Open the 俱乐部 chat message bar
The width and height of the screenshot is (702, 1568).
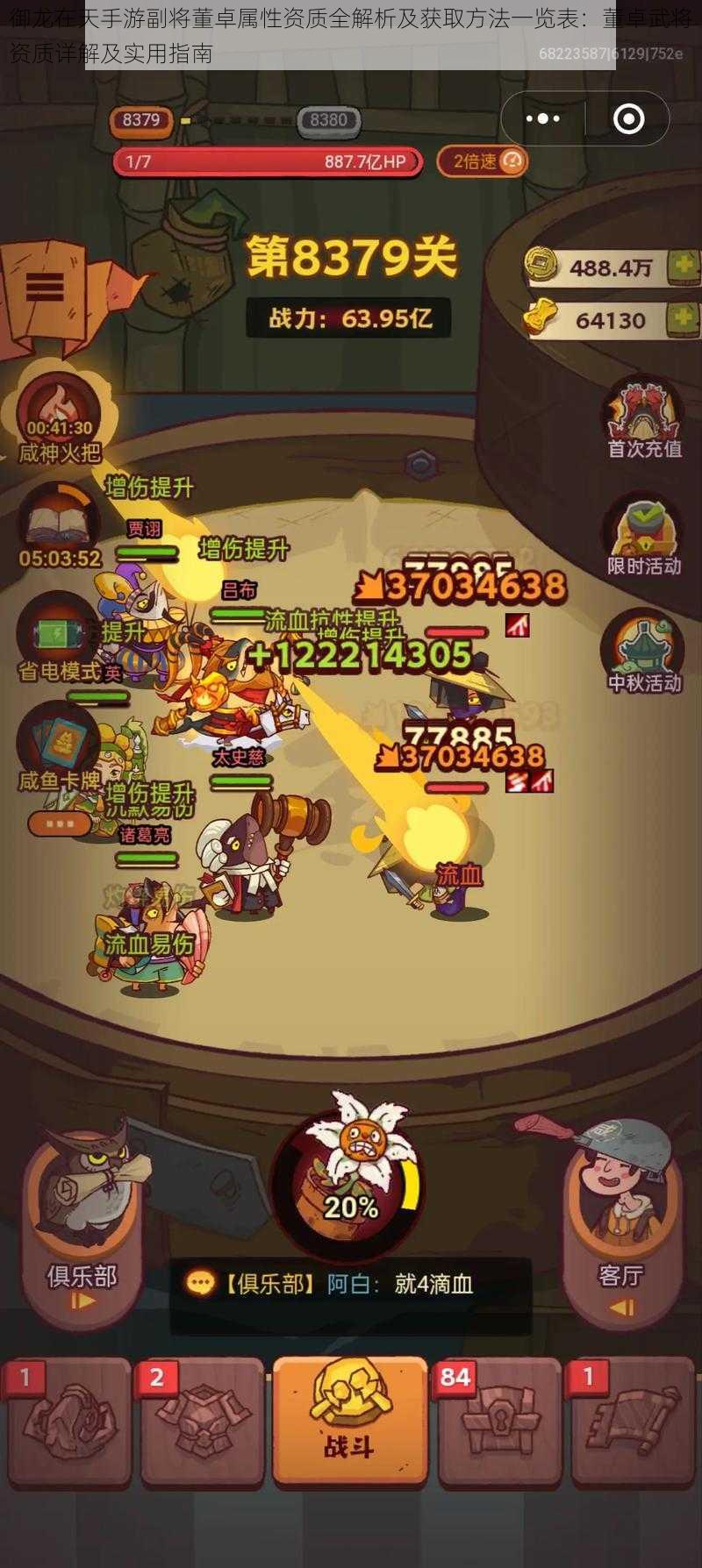[351, 1285]
